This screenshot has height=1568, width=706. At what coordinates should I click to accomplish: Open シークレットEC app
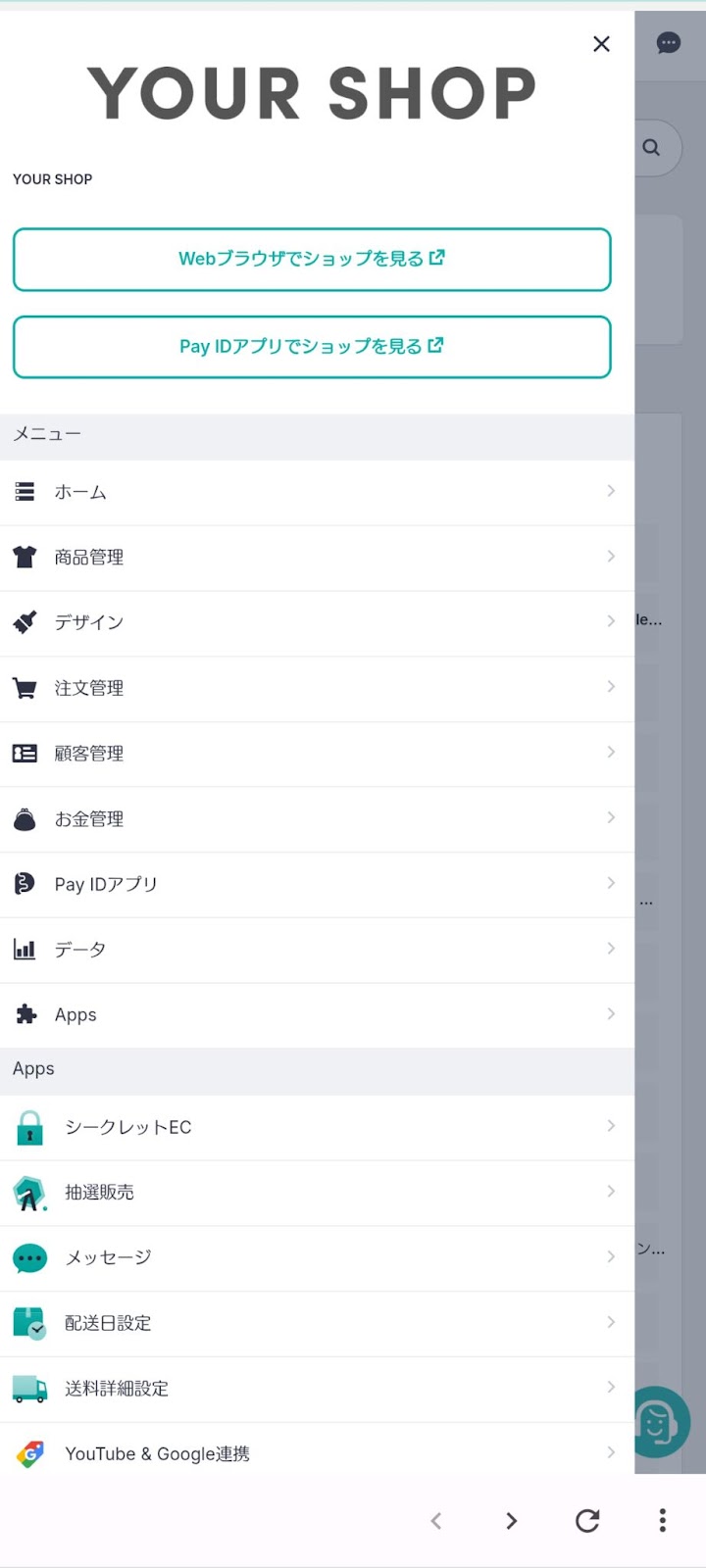317,1128
